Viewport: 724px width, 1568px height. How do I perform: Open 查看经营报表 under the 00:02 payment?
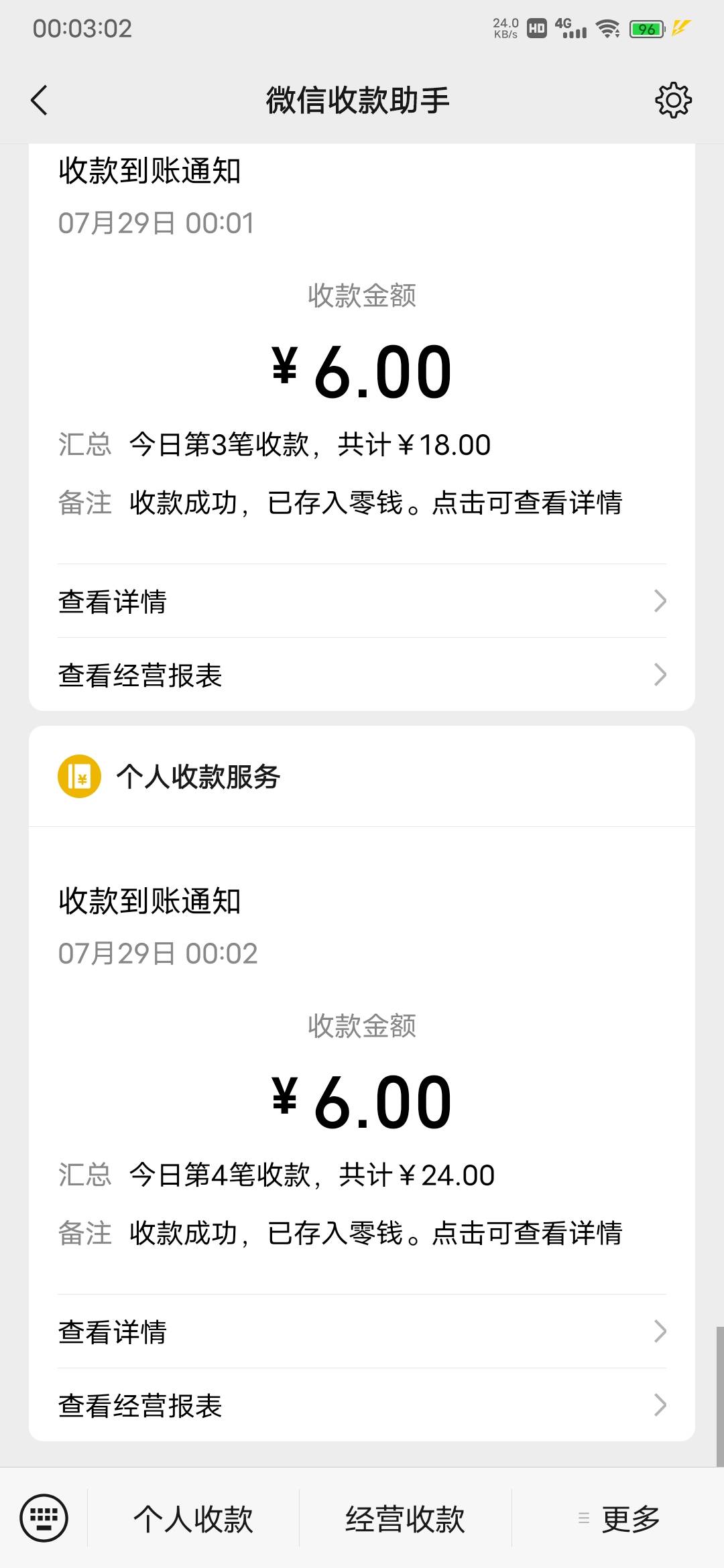(x=362, y=1405)
